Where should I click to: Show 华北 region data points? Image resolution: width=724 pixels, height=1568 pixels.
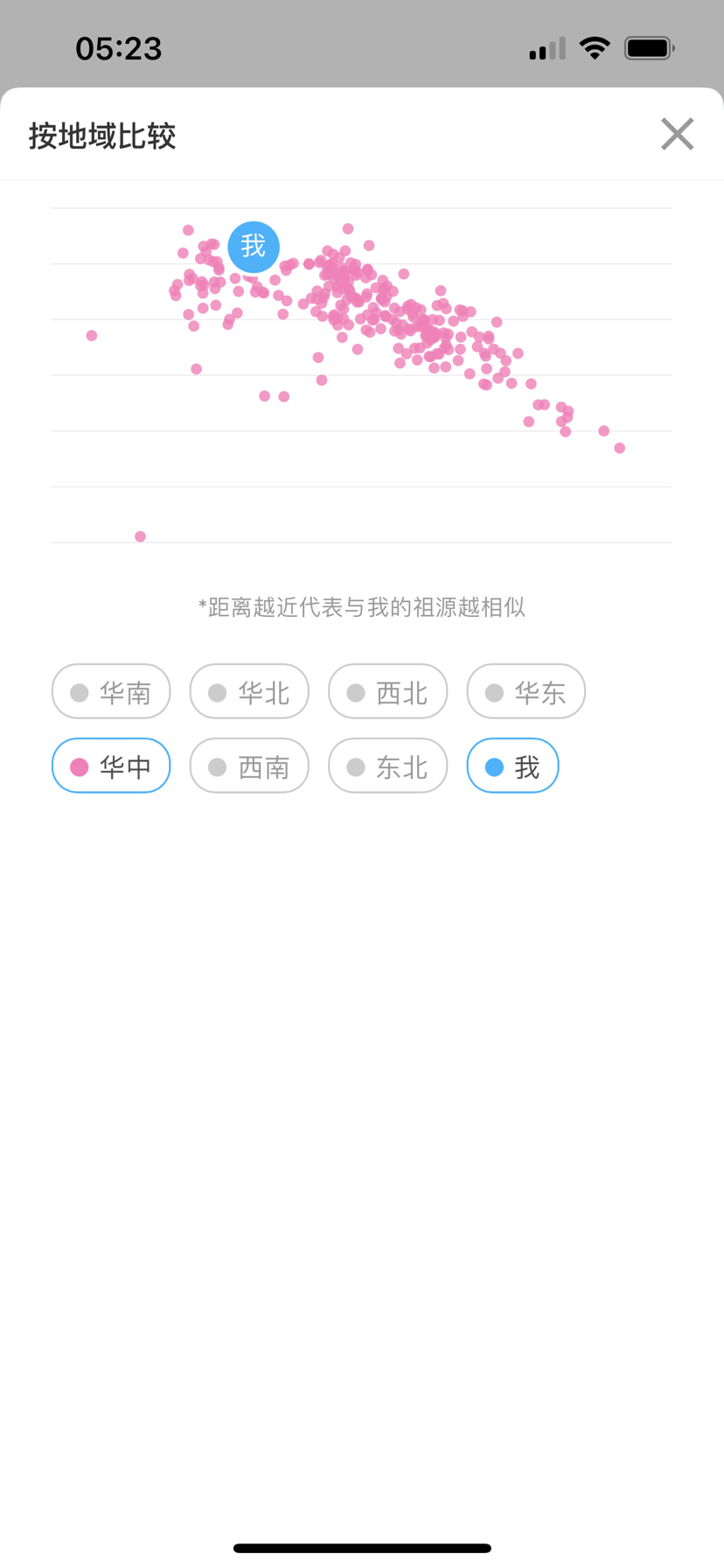[249, 692]
